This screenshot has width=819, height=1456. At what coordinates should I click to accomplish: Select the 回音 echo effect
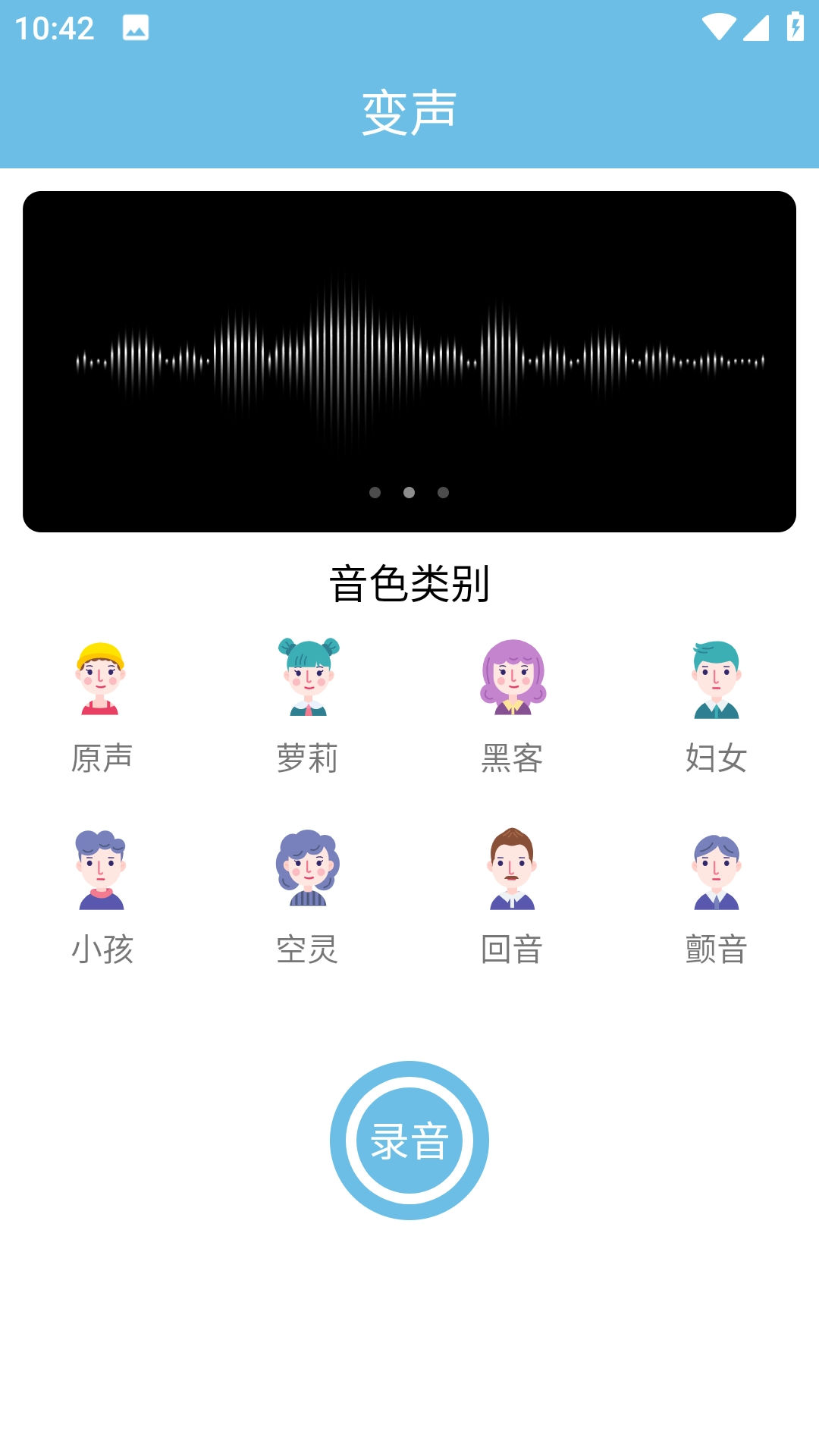coord(512,896)
